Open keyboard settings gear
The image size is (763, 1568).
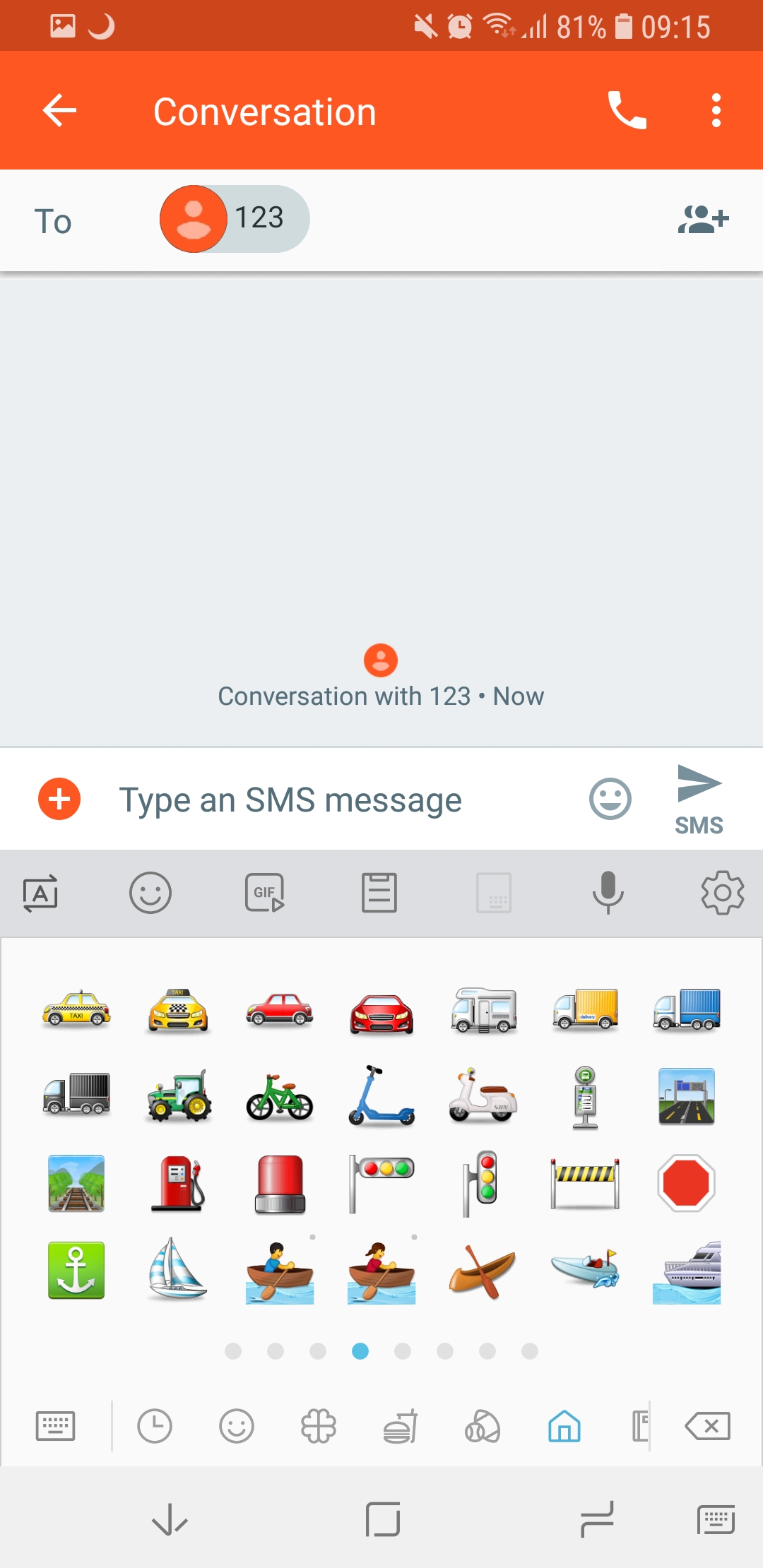tap(722, 893)
